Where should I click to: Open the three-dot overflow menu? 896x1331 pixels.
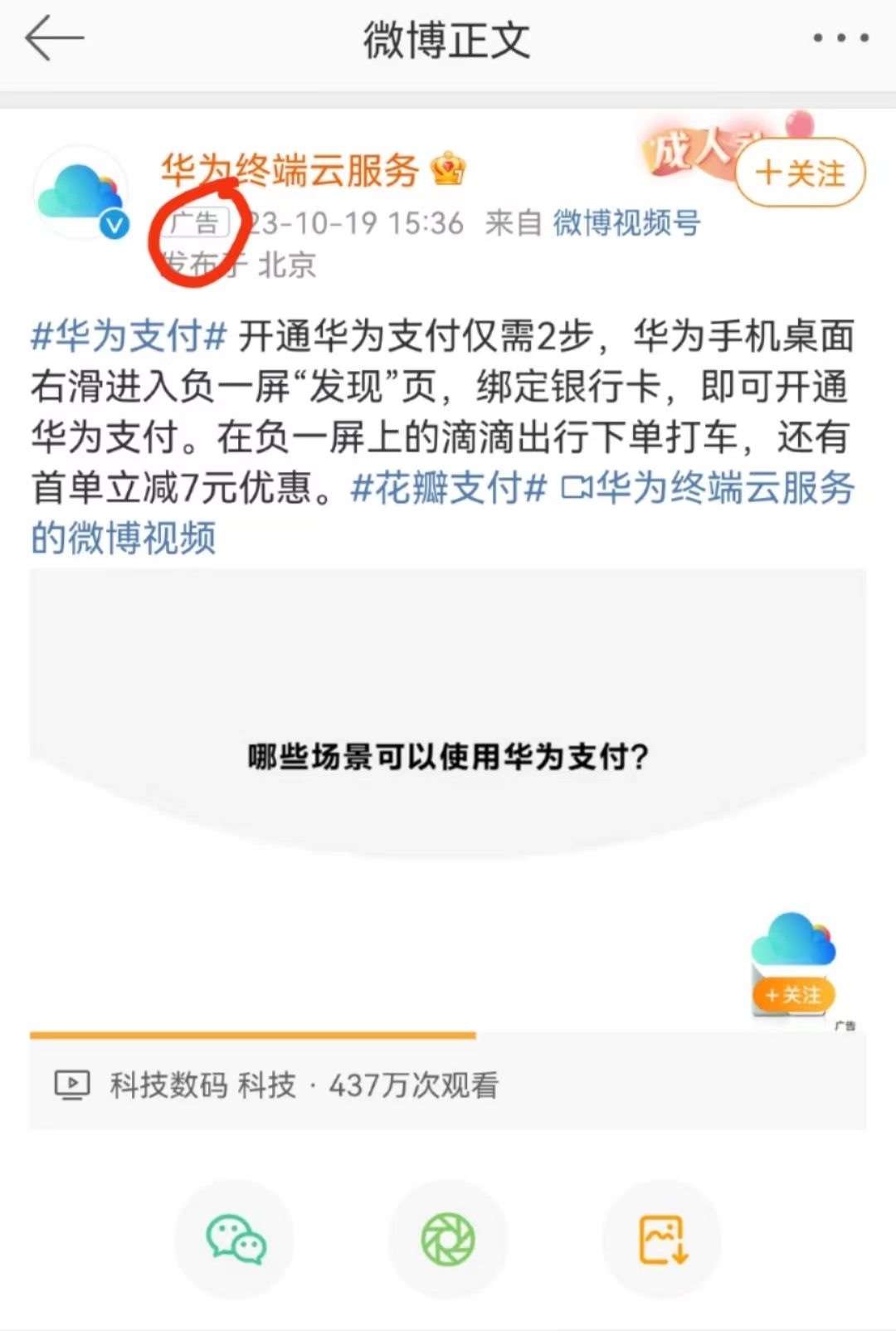pos(840,38)
